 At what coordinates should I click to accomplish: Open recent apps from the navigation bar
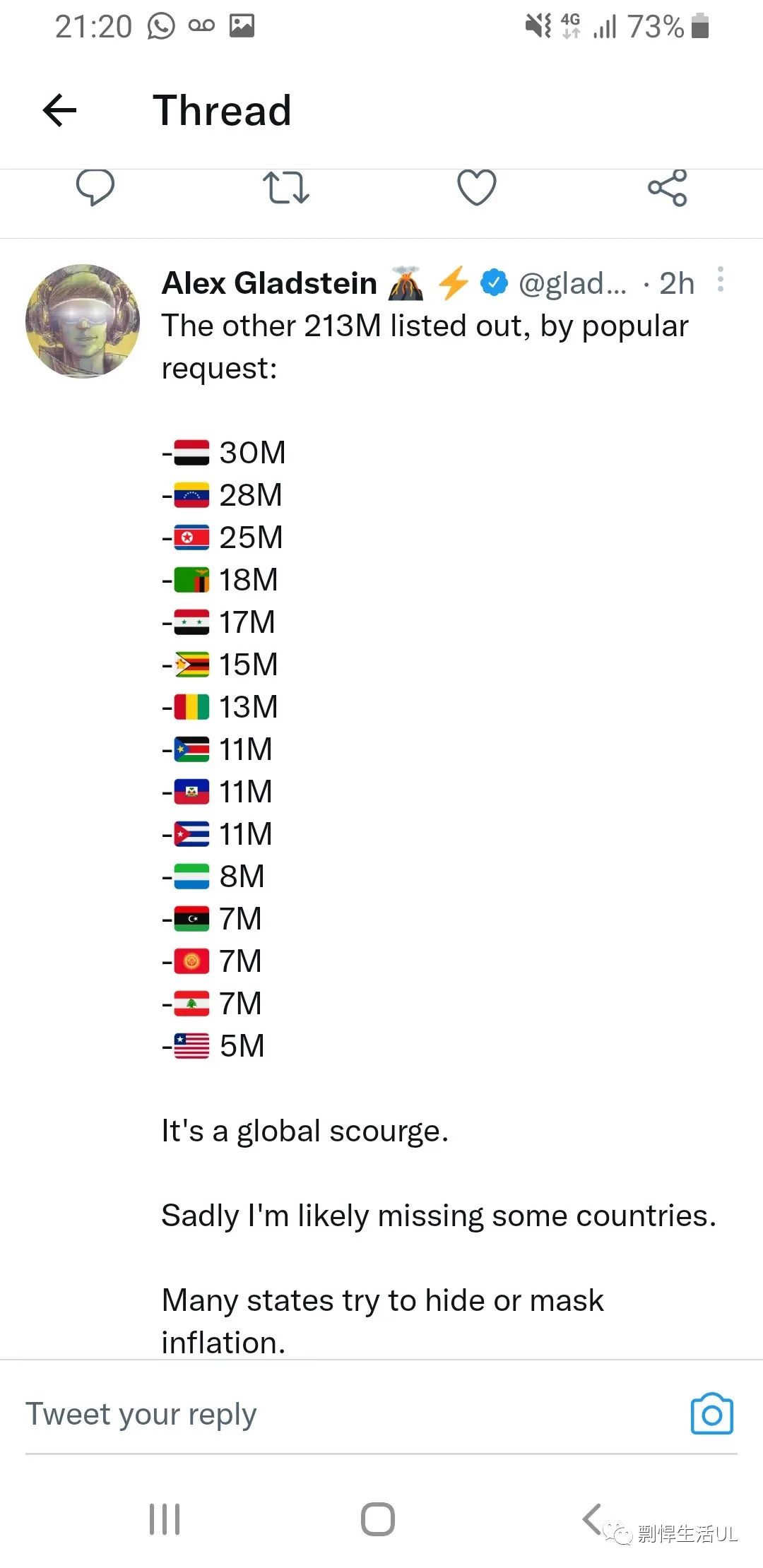tap(165, 1519)
